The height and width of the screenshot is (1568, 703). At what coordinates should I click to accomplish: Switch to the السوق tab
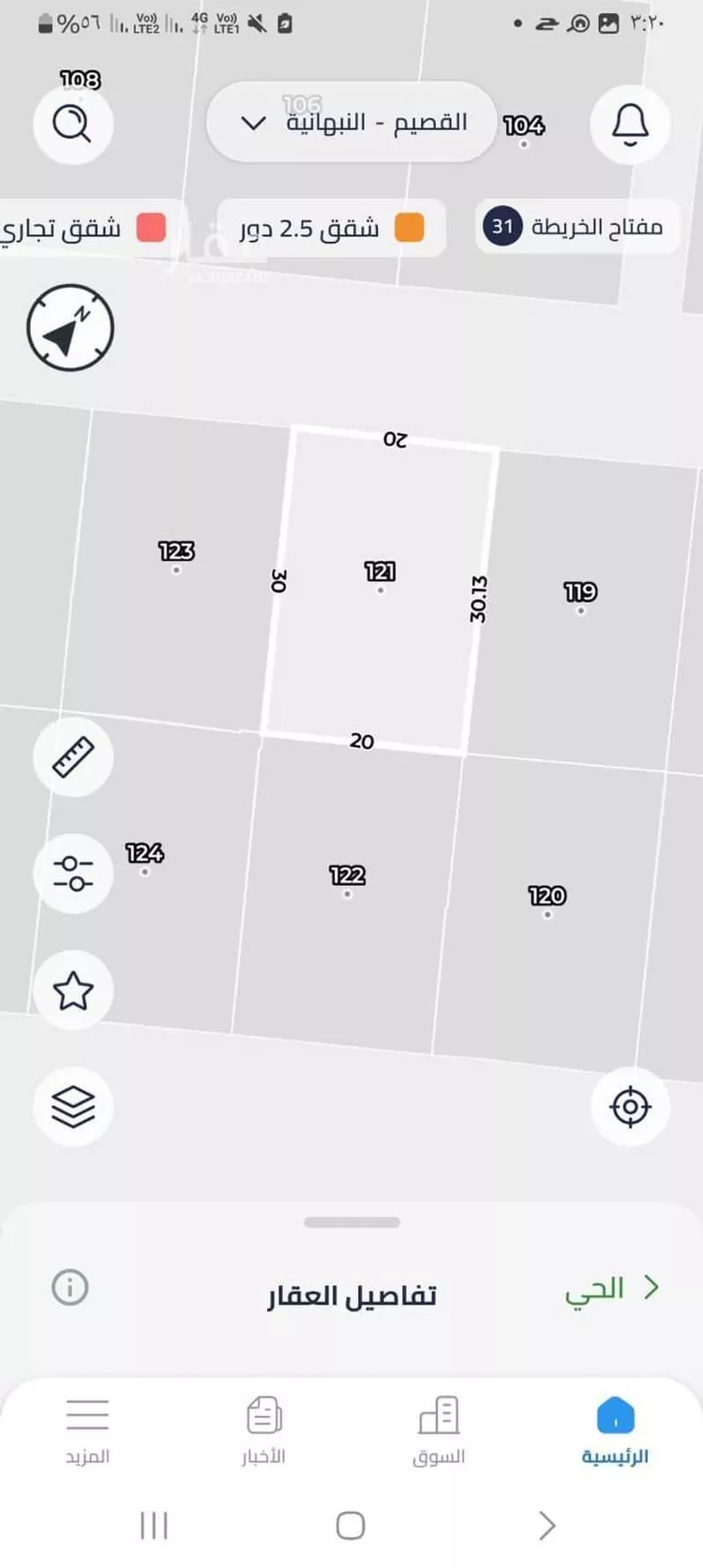439,1431
